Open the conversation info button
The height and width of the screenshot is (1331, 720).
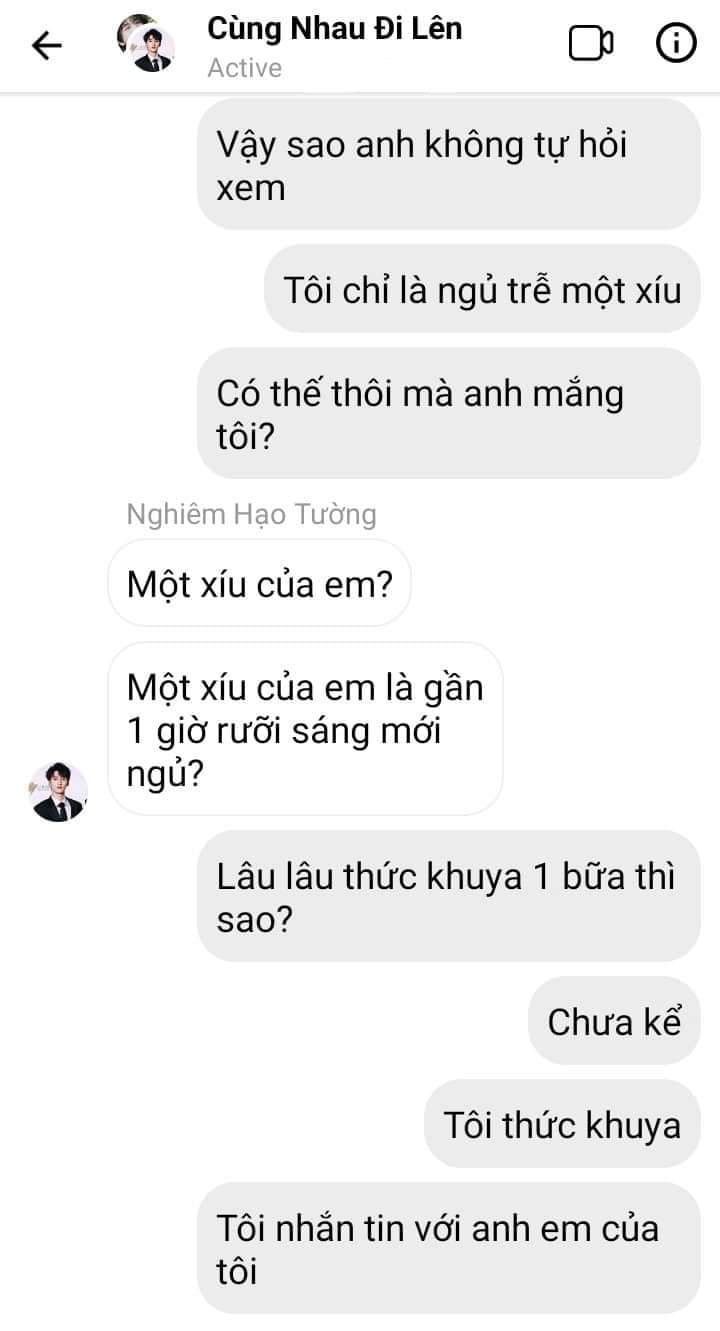(x=675, y=44)
